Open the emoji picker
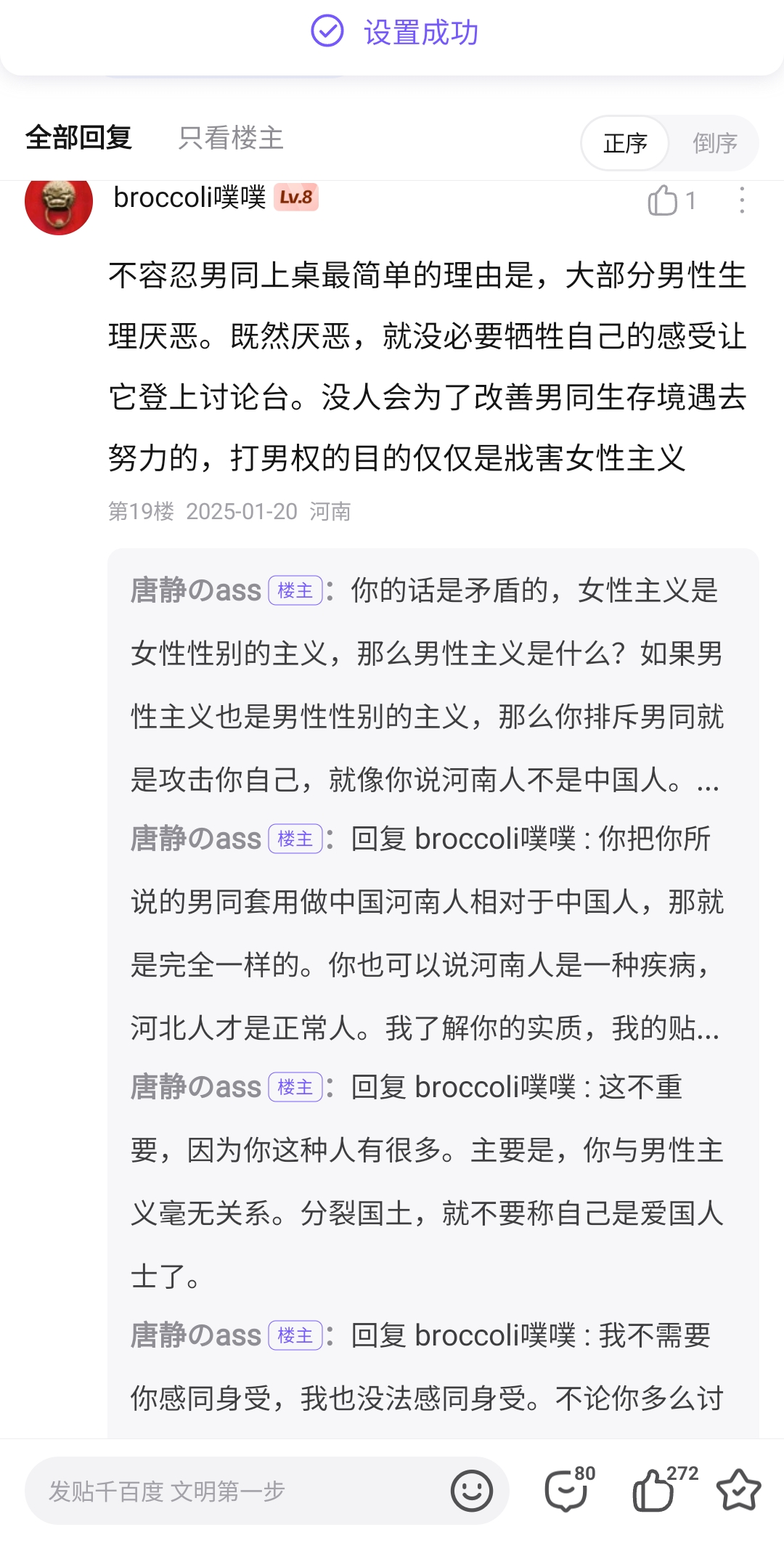Screen dimensions: 784x1543 click(472, 1491)
